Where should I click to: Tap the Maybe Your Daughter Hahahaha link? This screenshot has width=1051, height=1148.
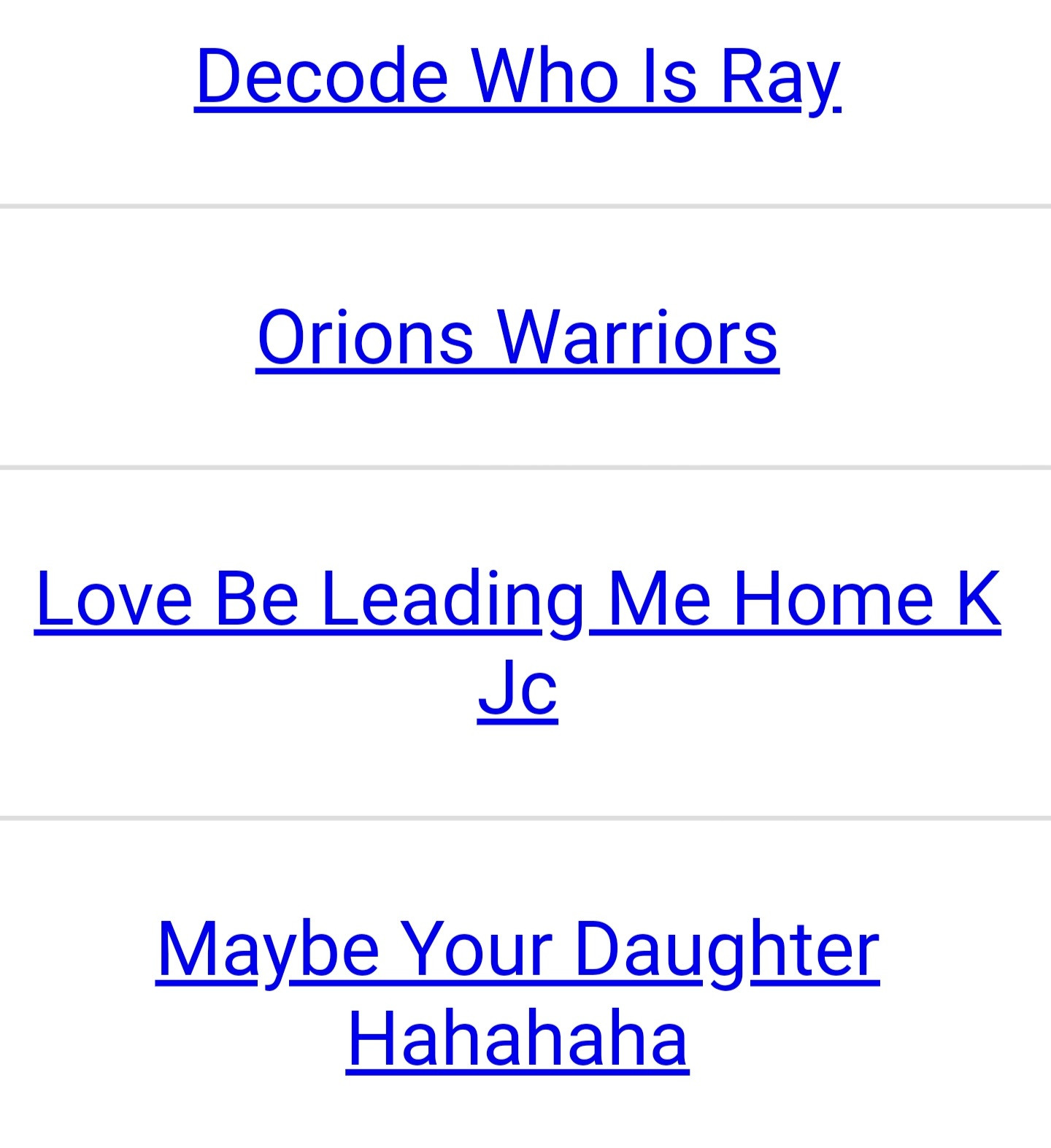(x=517, y=949)
